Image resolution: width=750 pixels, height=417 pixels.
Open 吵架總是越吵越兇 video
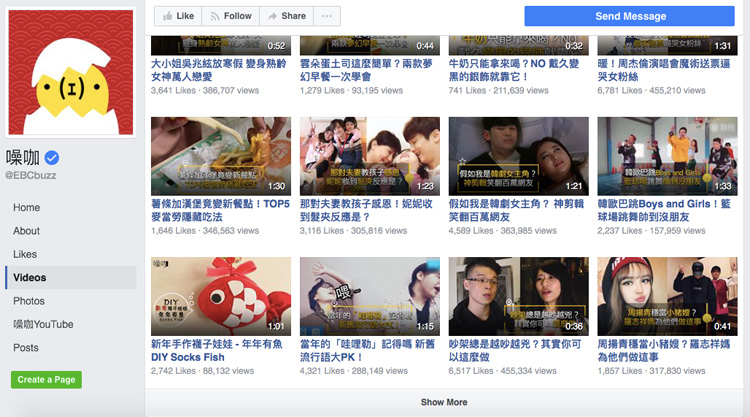pos(518,296)
